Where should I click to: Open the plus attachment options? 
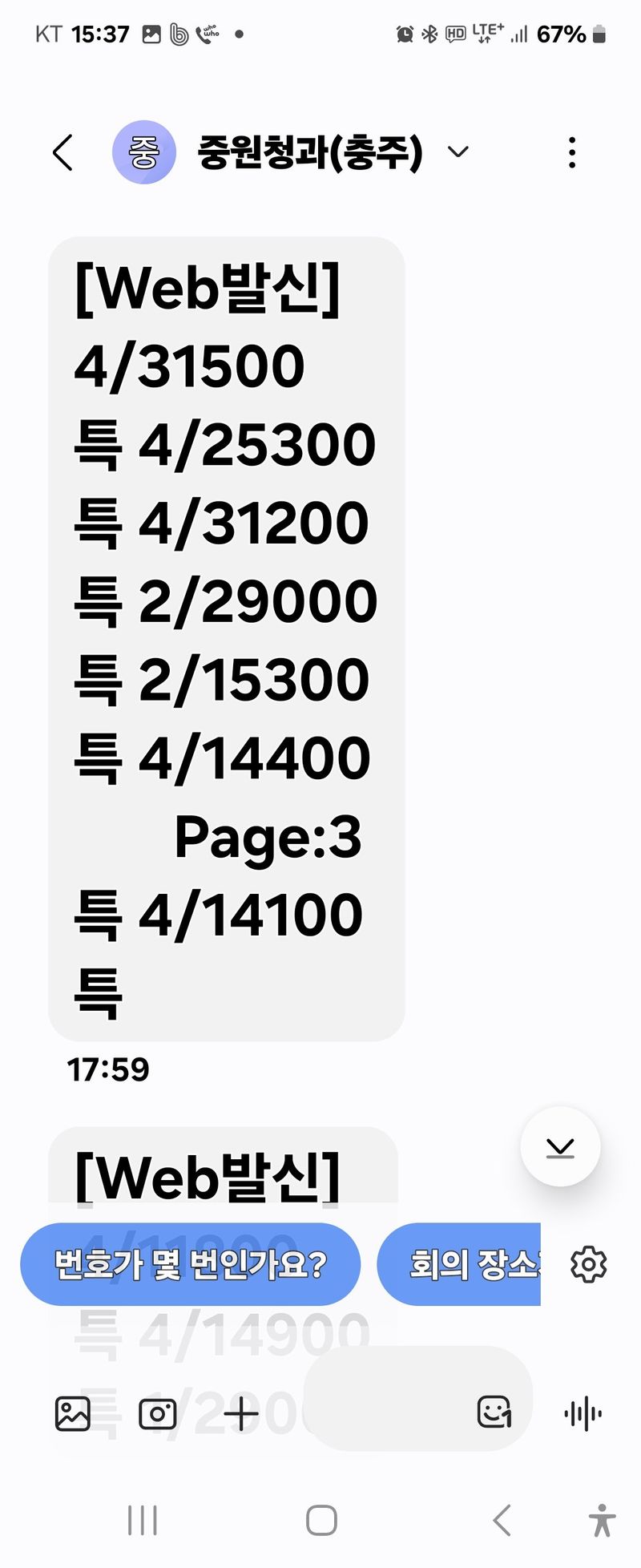(241, 1413)
